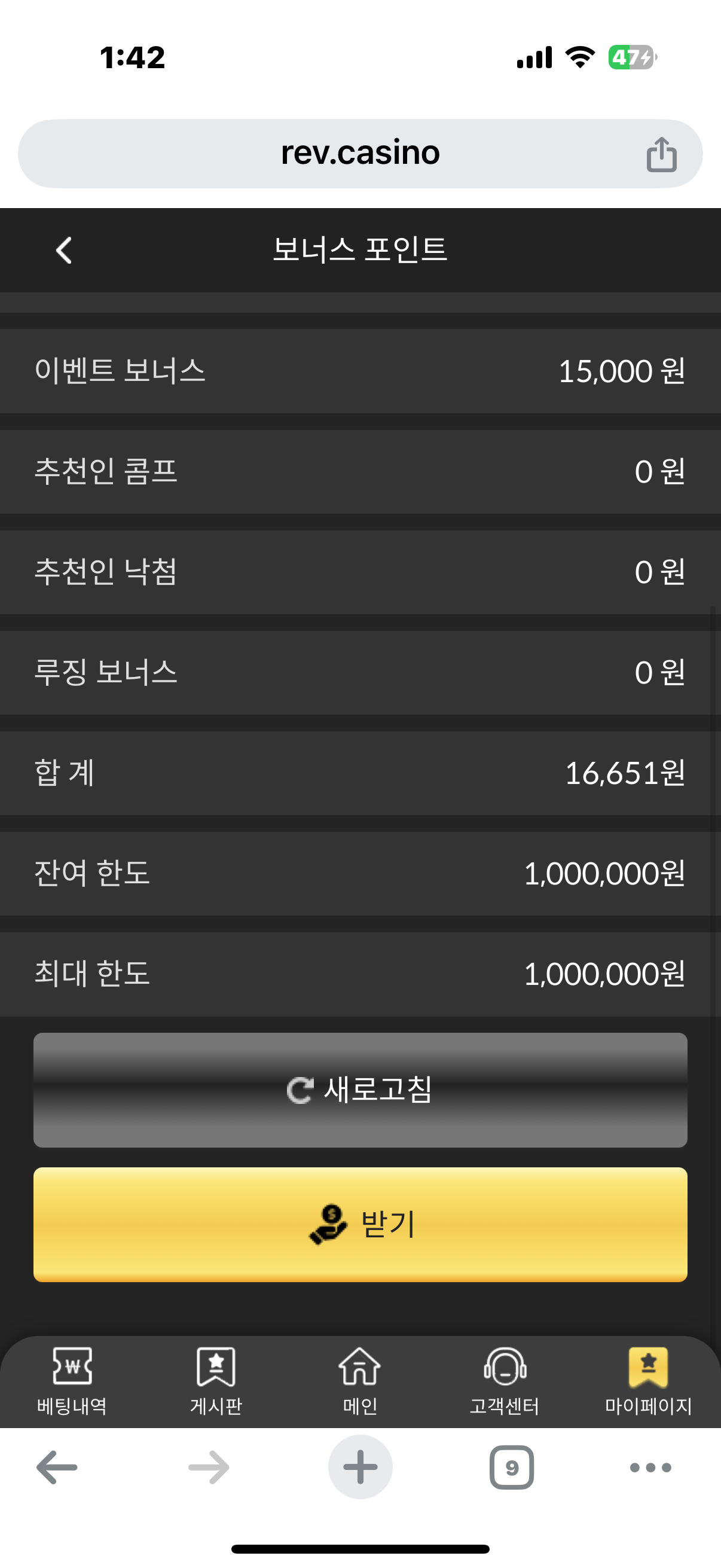Open the 고객센터 support tab
Screen dimensions: 721x1568
point(505,1380)
